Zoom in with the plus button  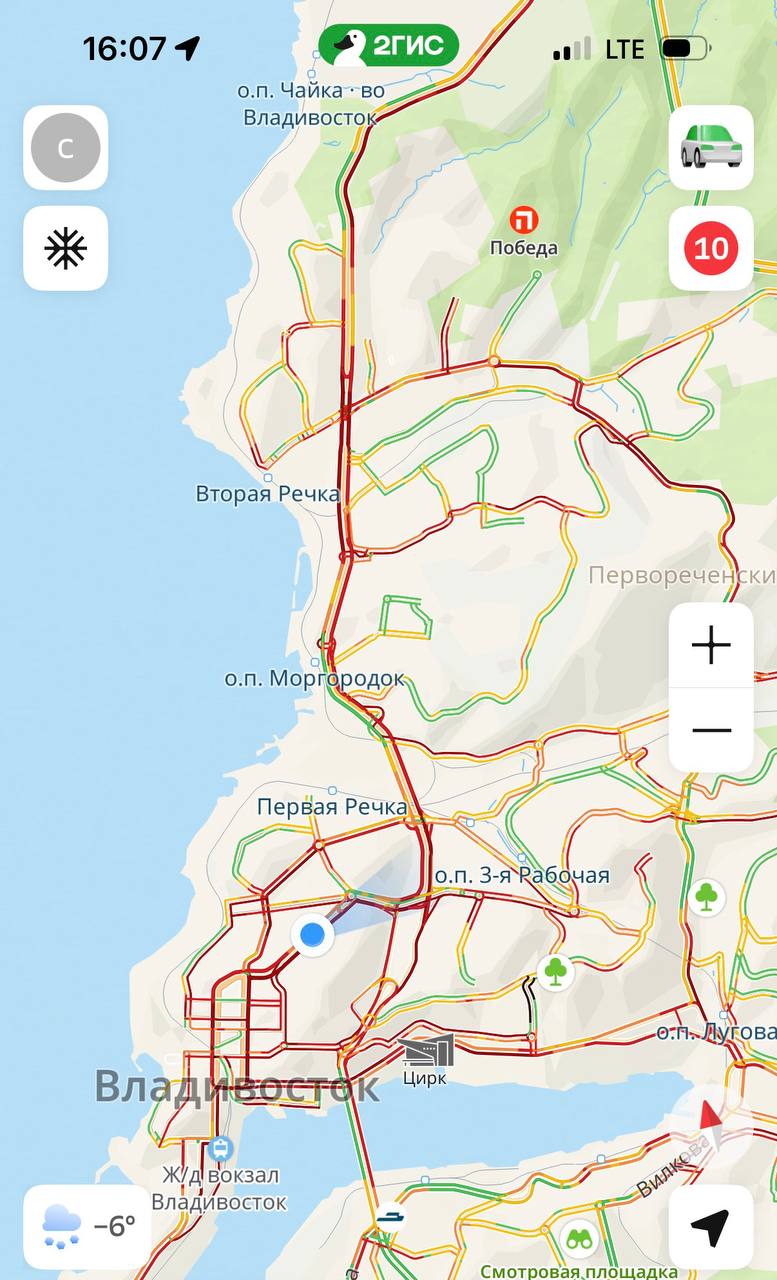pos(711,646)
